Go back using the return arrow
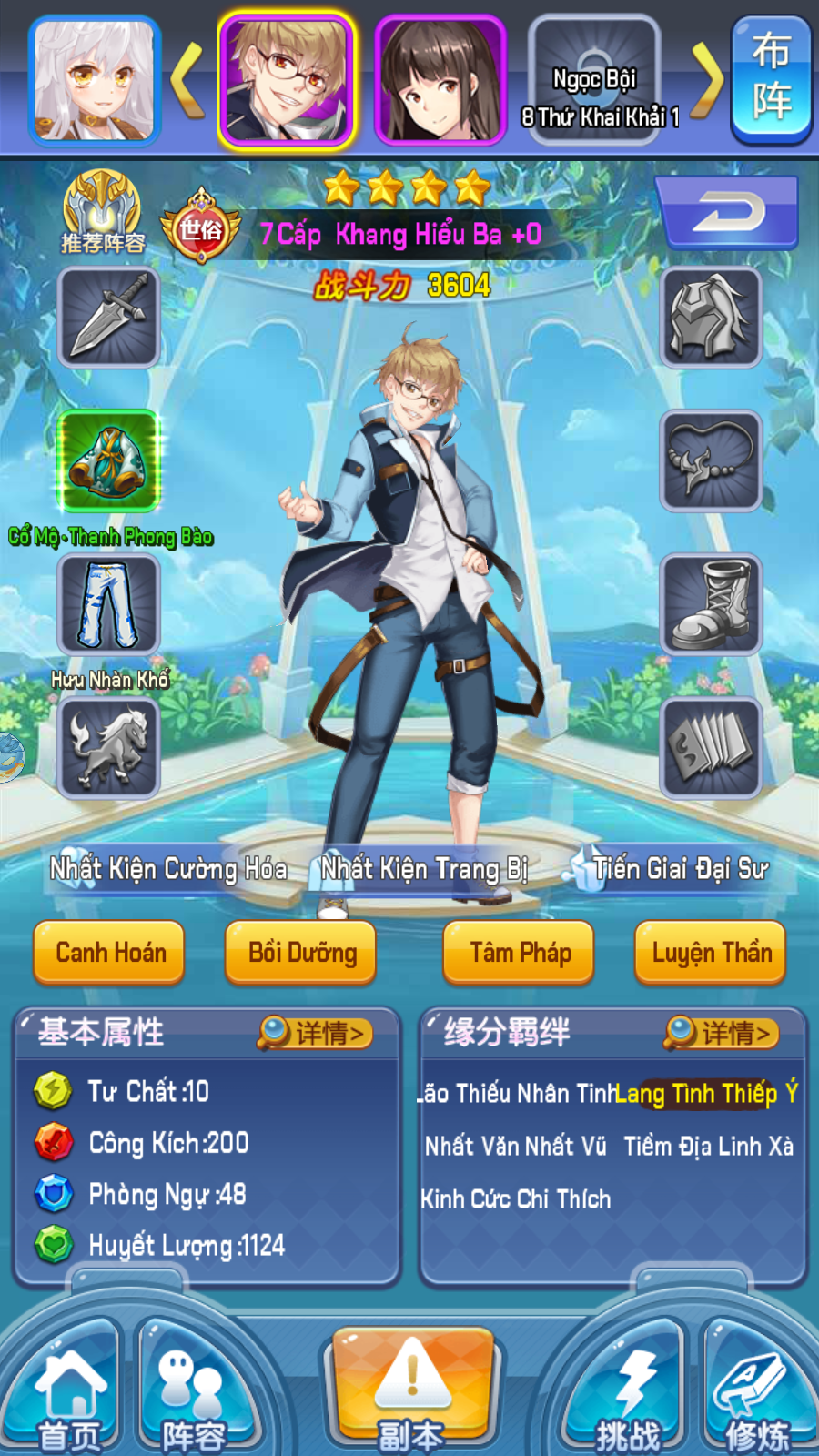The image size is (819, 1456). tap(728, 213)
